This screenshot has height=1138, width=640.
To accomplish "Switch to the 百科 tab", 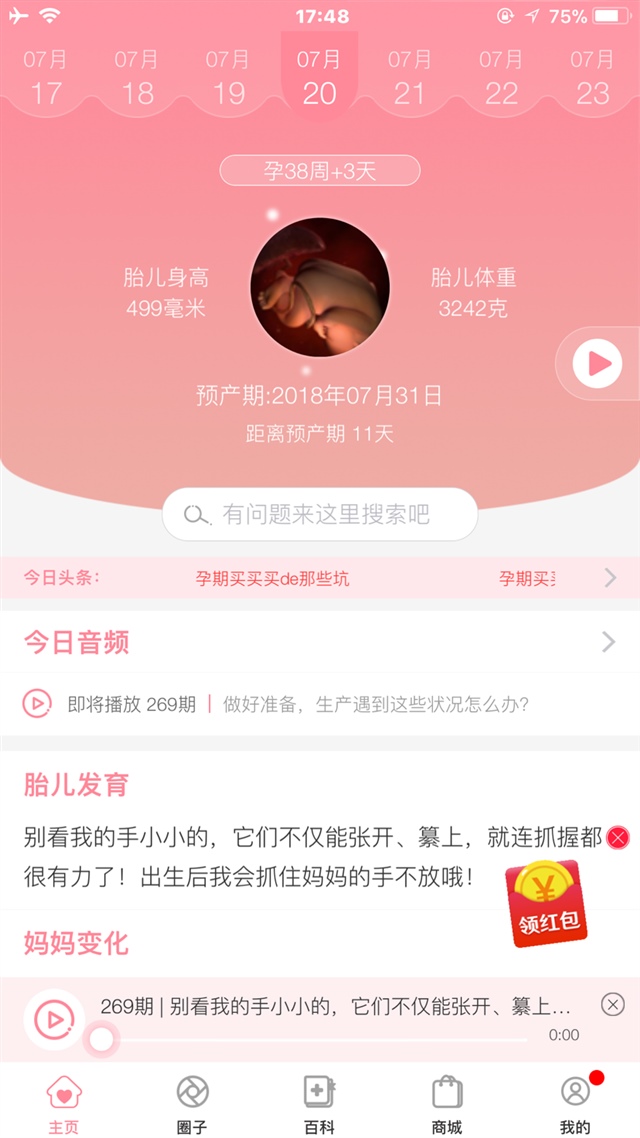I will coord(320,1104).
